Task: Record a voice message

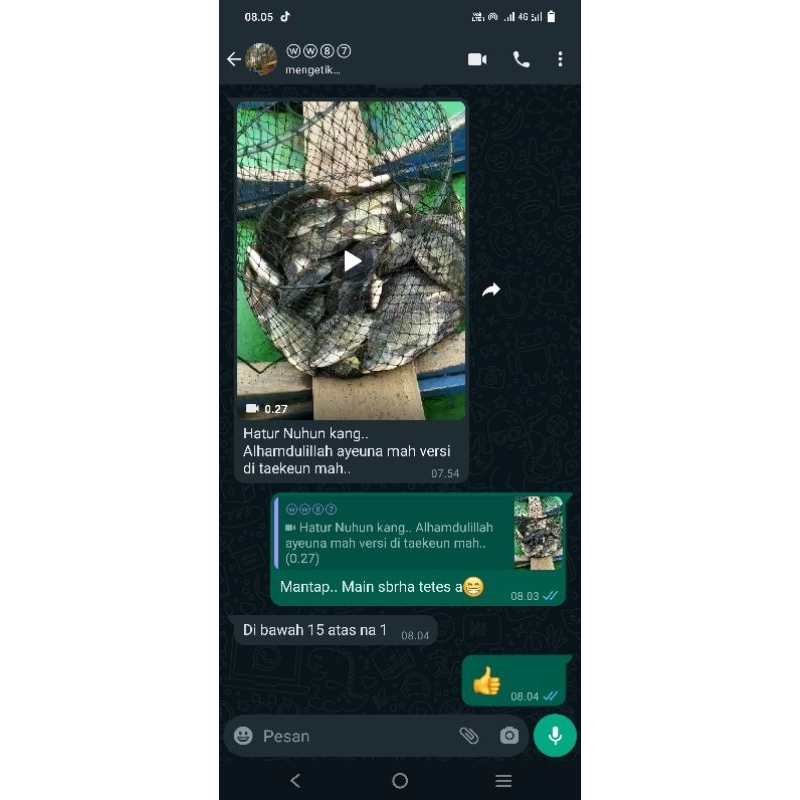Action: [x=555, y=736]
